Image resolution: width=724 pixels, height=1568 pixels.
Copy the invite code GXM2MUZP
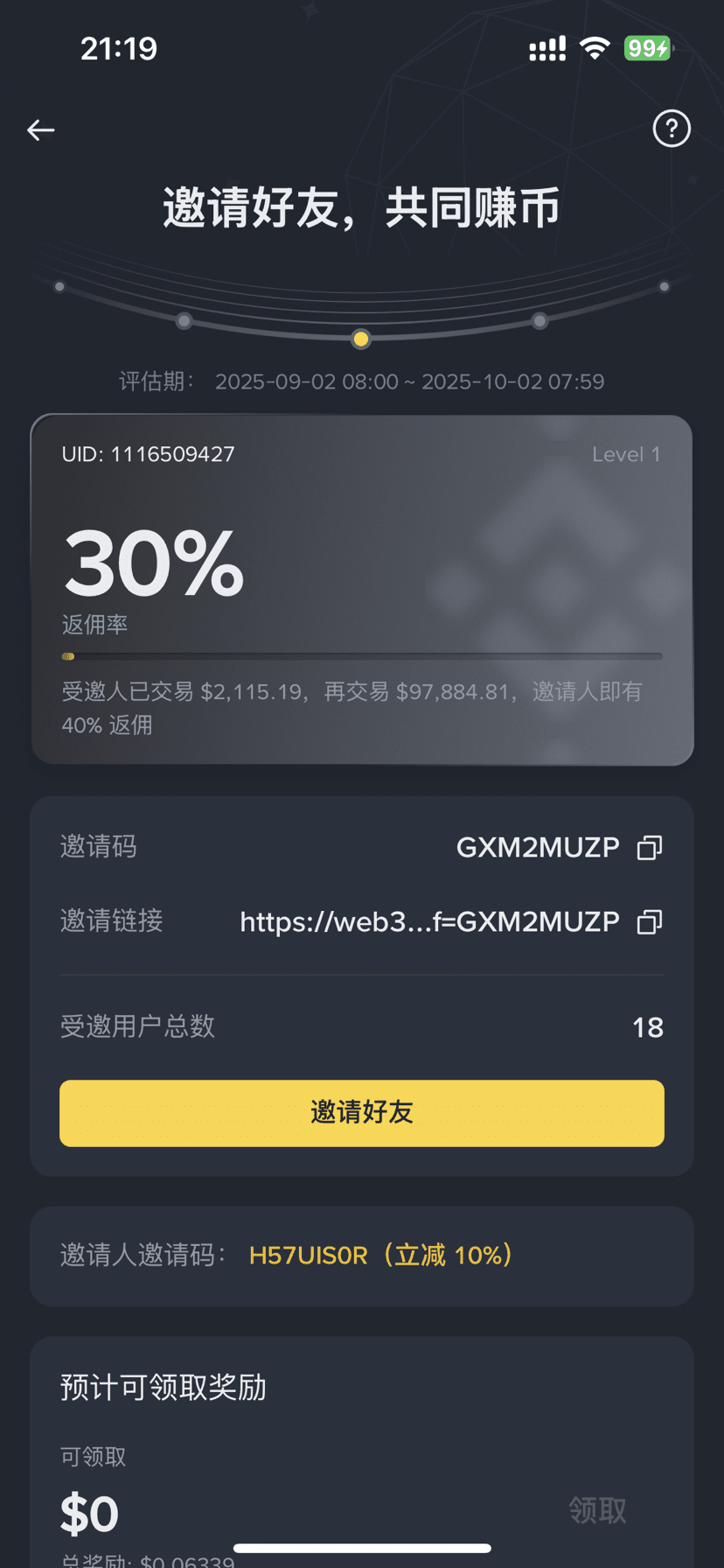pyautogui.click(x=649, y=848)
